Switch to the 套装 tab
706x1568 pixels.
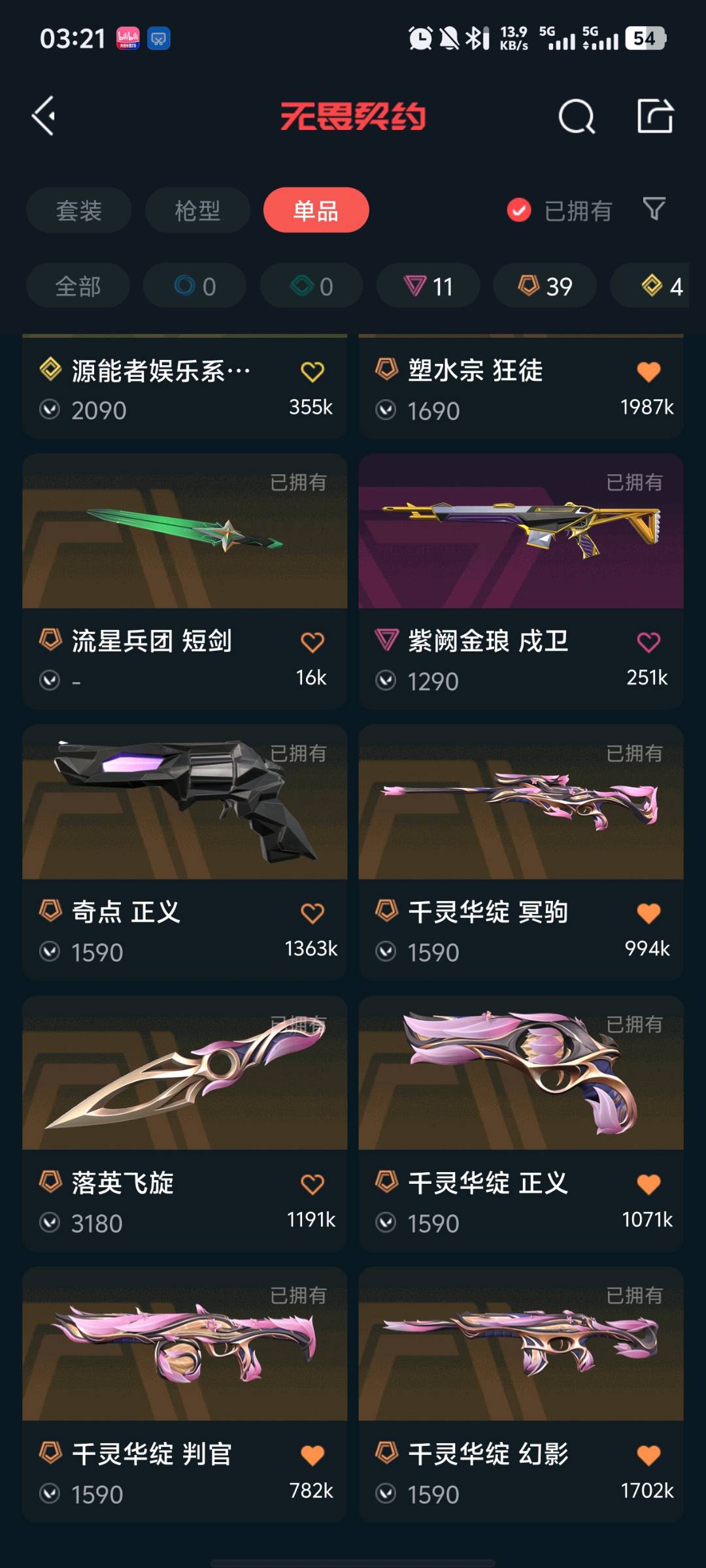point(79,210)
